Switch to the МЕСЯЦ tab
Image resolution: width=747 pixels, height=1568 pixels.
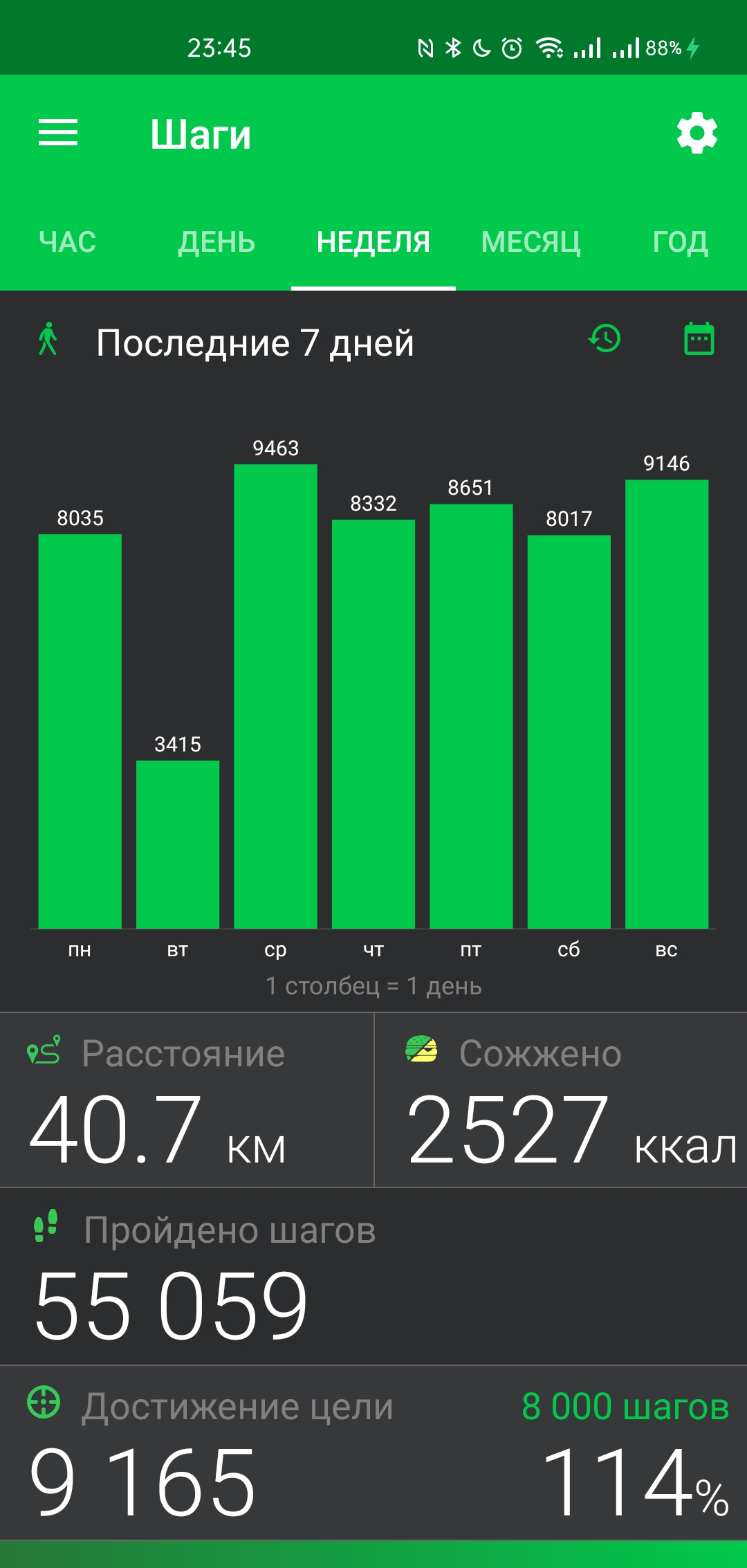tap(531, 242)
